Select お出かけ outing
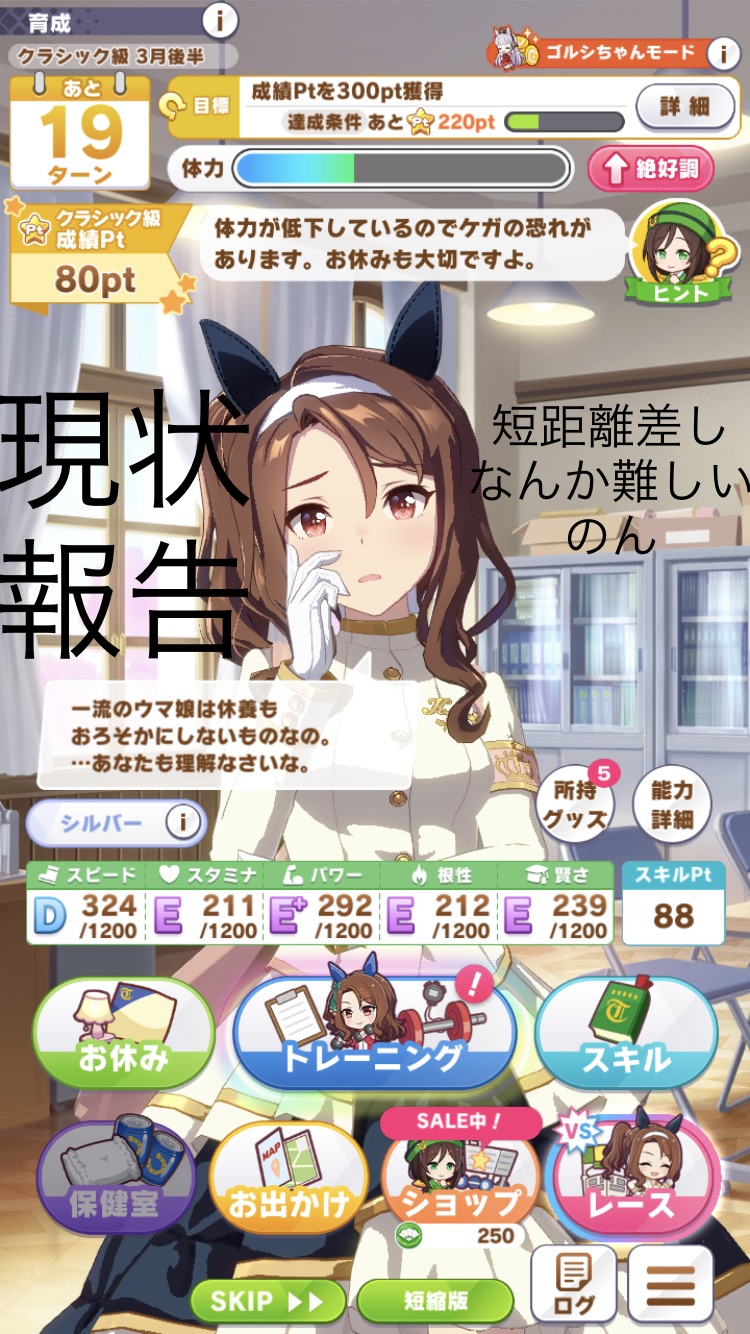This screenshot has width=750, height=1334. pyautogui.click(x=288, y=1178)
